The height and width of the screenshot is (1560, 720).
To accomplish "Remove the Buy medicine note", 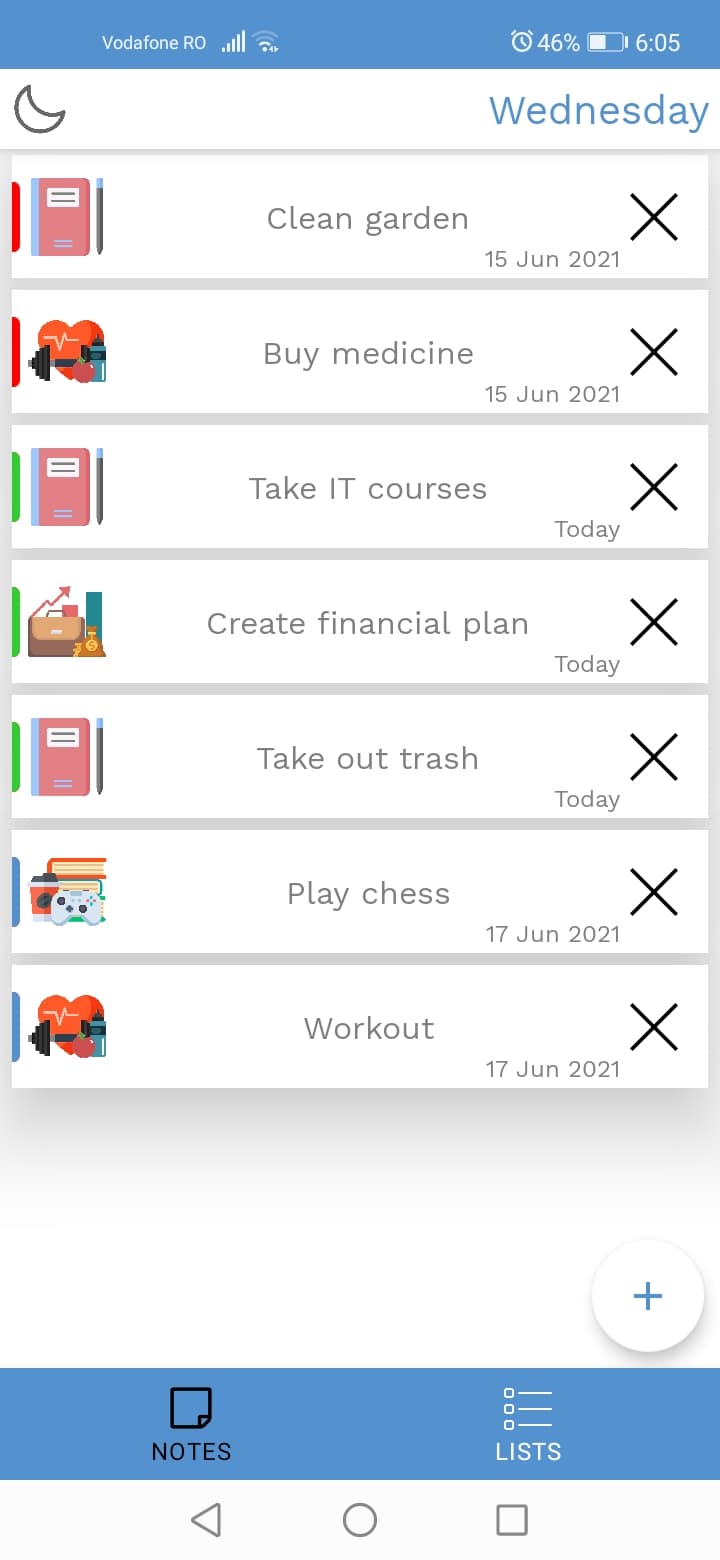I will pos(654,352).
